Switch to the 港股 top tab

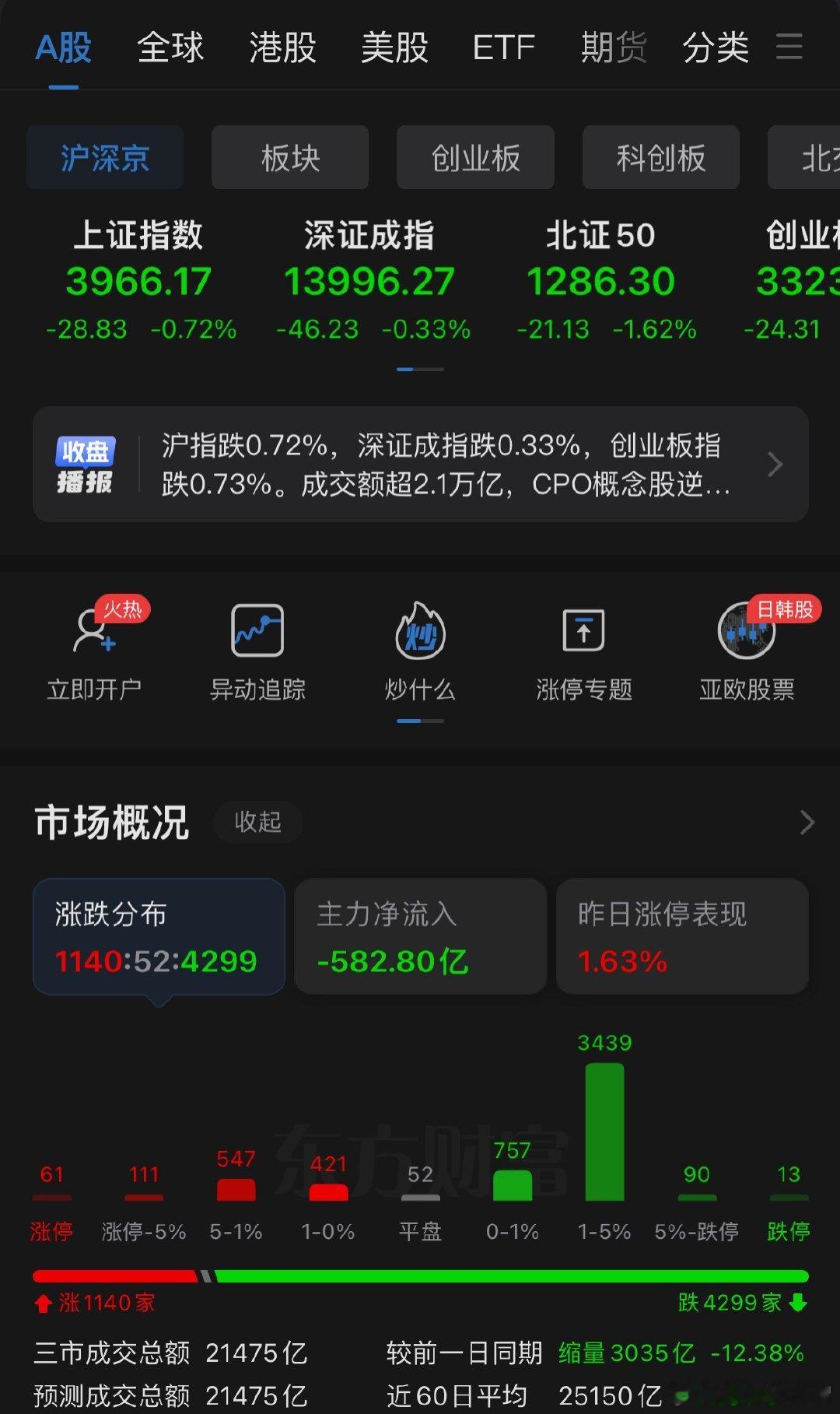pyautogui.click(x=282, y=47)
